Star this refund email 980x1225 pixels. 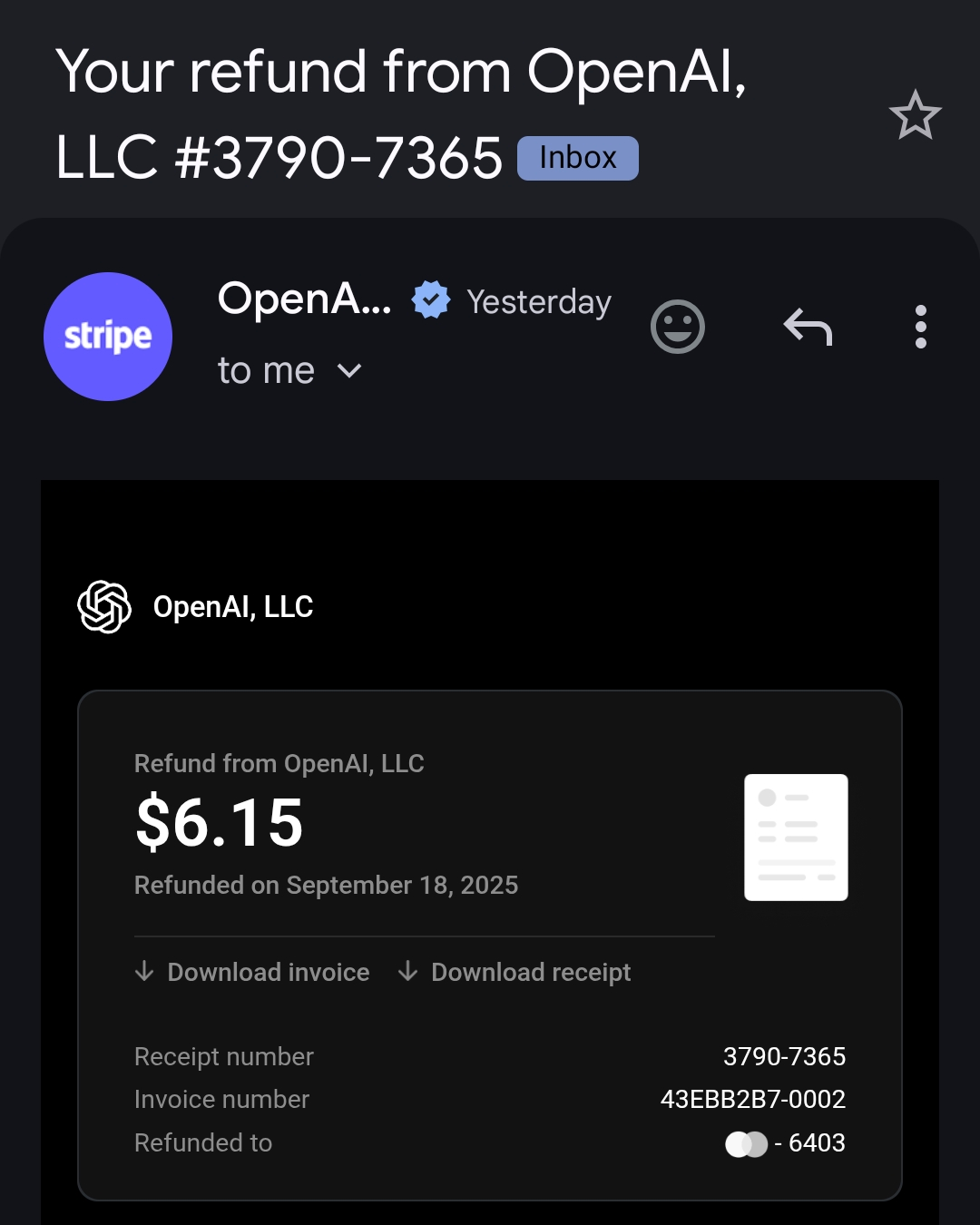pyautogui.click(x=915, y=115)
